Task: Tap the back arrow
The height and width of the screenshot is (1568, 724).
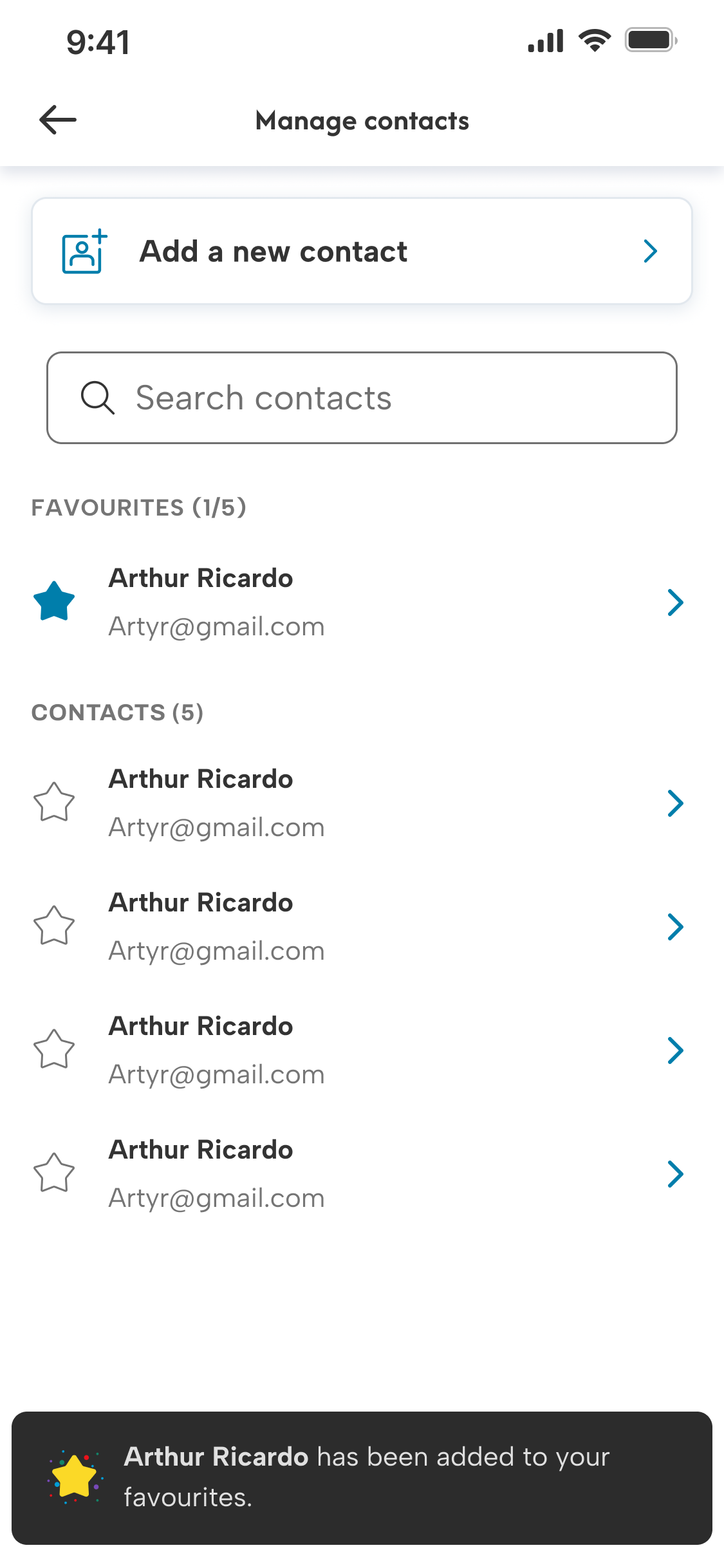Action: pos(57,120)
